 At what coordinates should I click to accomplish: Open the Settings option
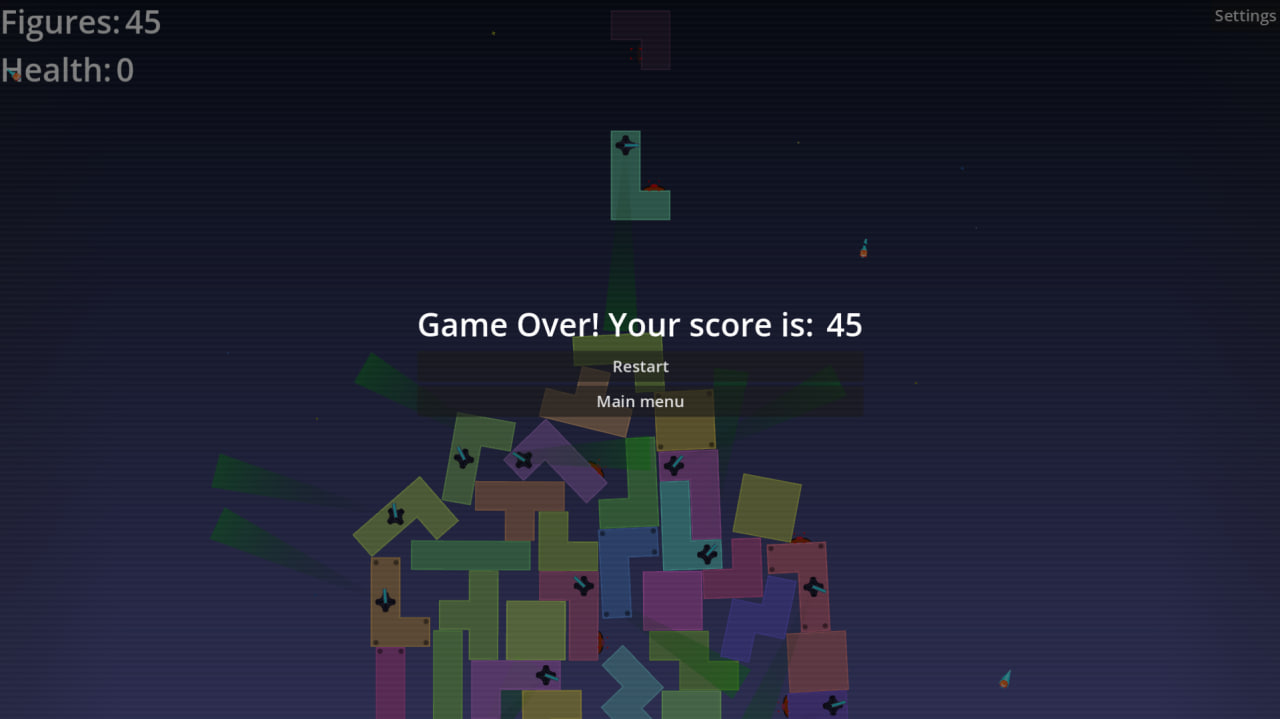tap(1244, 16)
